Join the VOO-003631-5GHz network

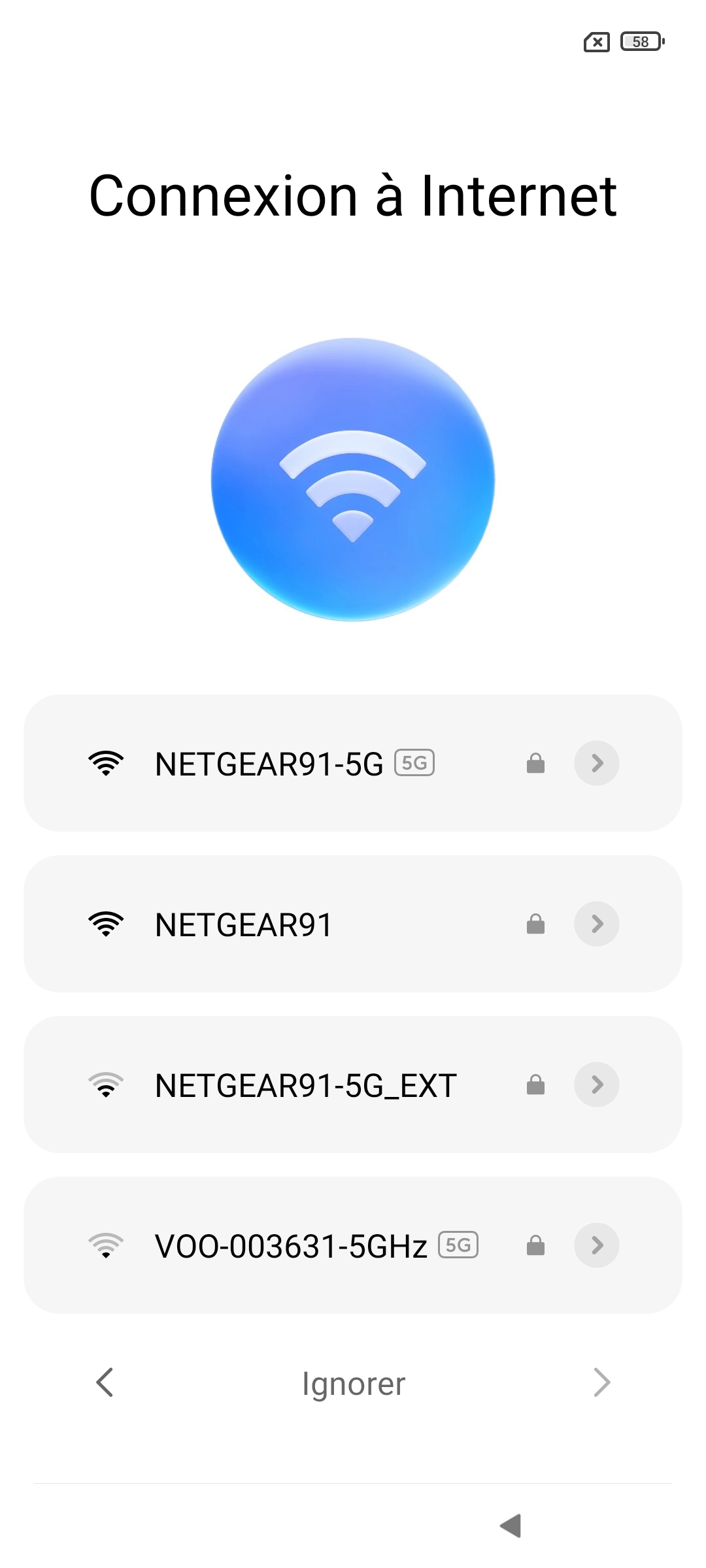[291, 1246]
